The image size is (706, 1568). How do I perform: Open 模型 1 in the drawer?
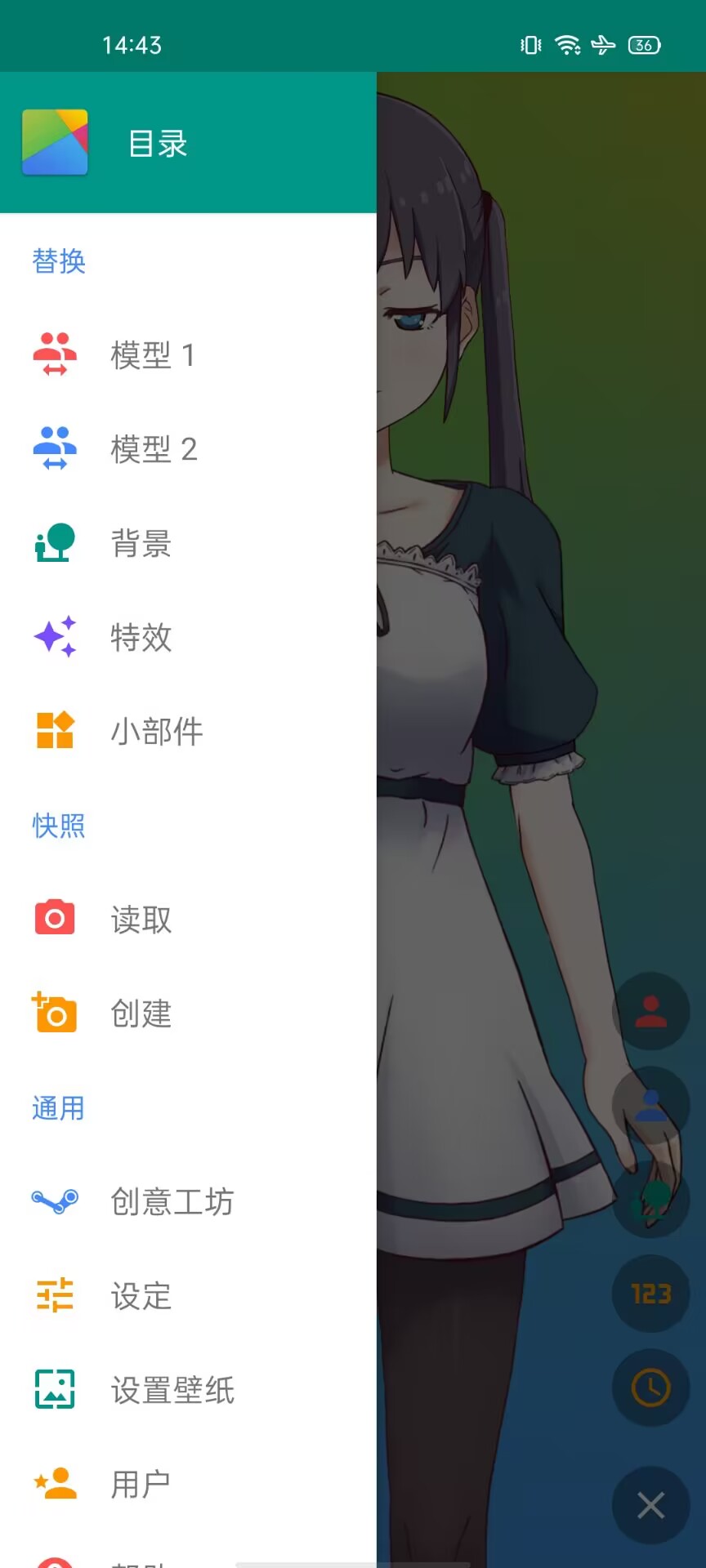coord(153,355)
